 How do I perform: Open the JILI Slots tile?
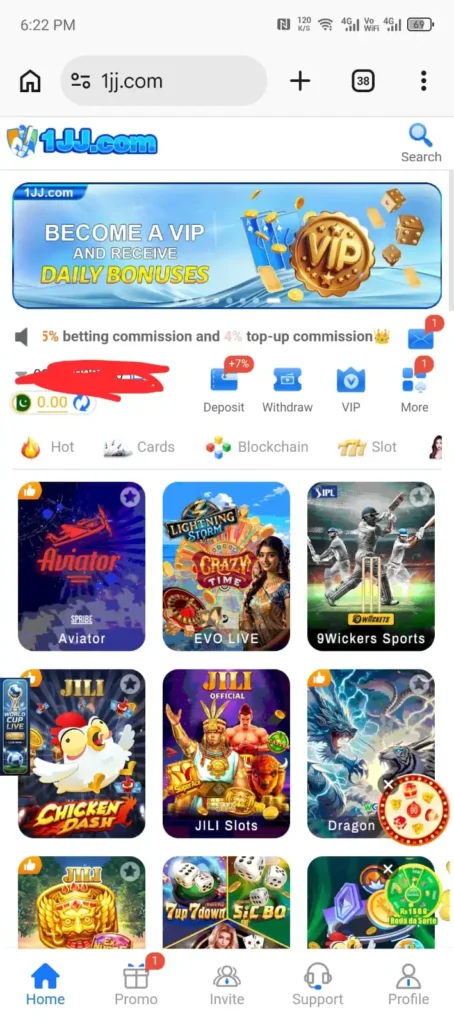(x=226, y=754)
